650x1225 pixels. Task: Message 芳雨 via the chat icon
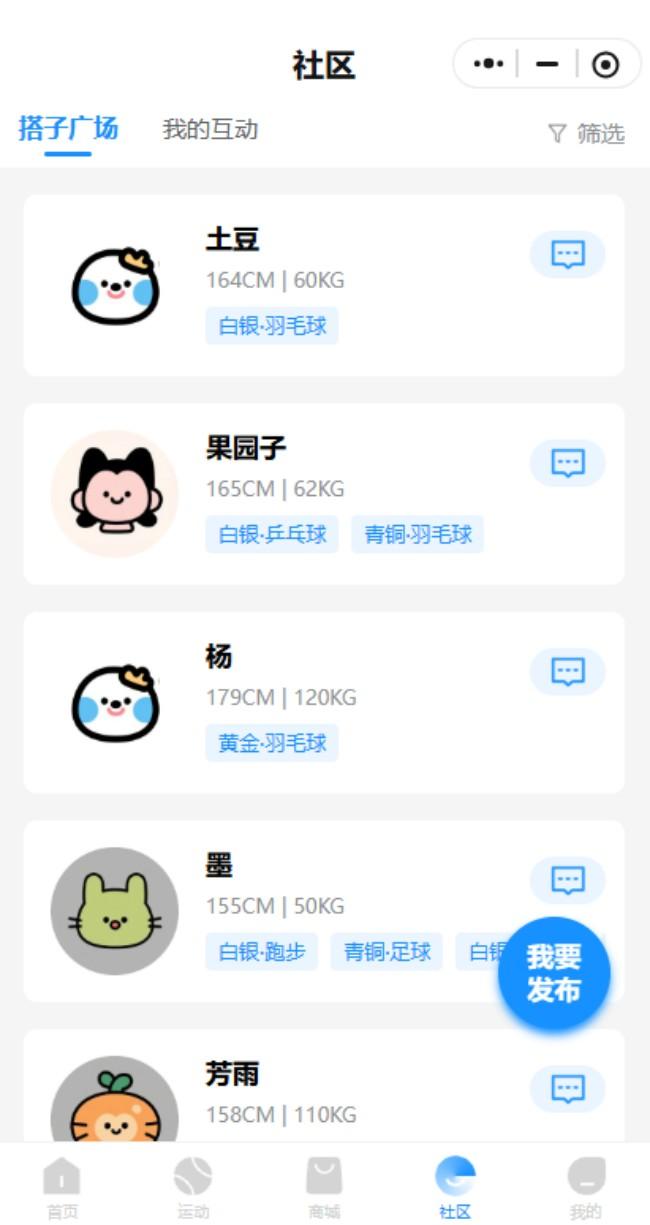(567, 1089)
